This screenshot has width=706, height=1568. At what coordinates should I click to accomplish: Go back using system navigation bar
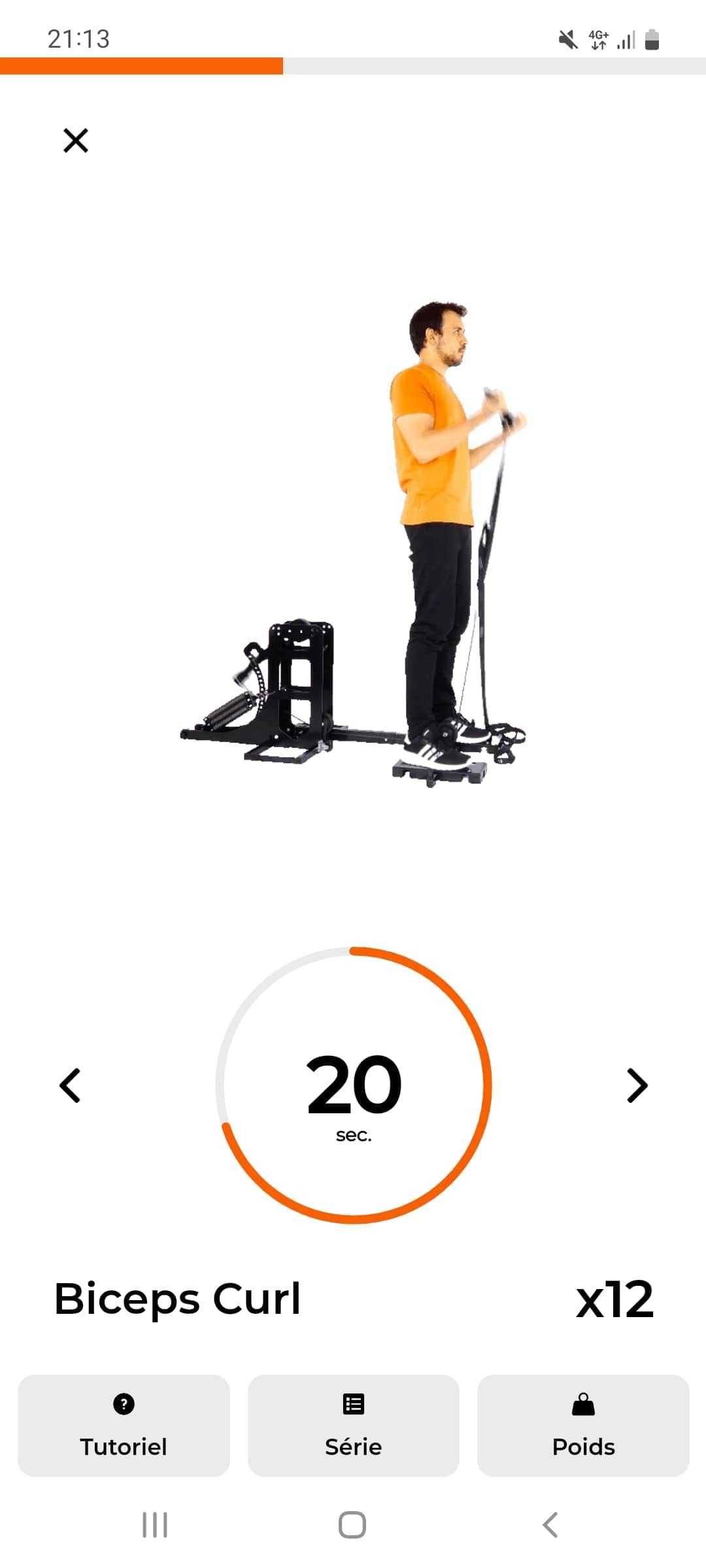point(550,1525)
